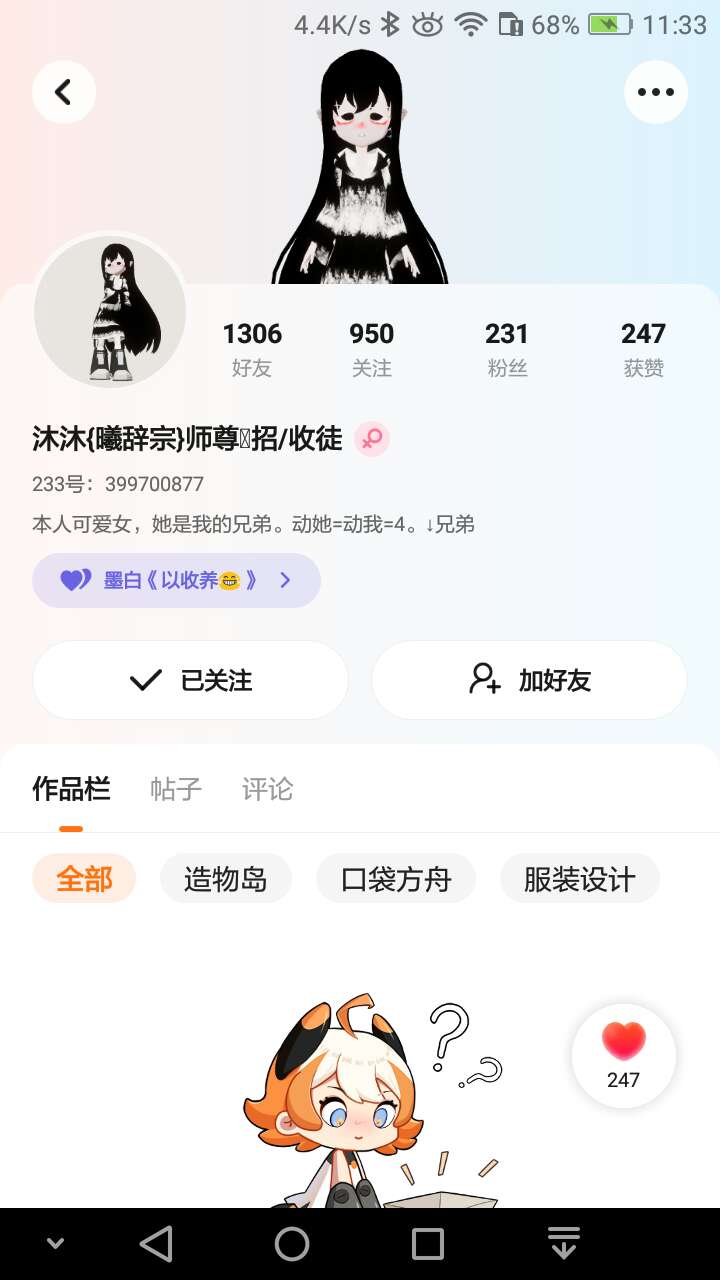
Task: Filter works by 造物岛
Action: click(x=226, y=879)
